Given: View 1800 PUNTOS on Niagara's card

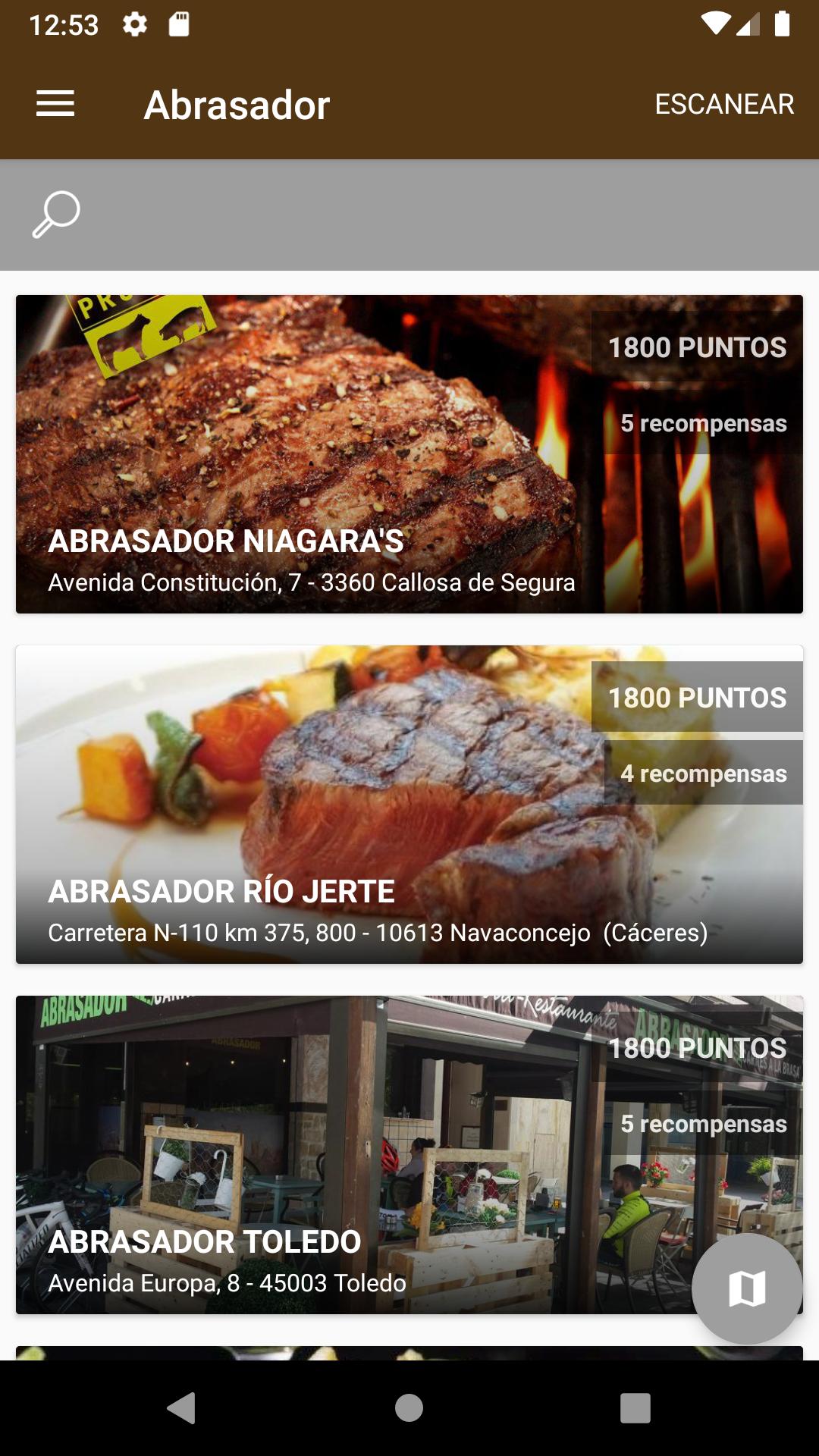Looking at the screenshot, I should tap(697, 348).
